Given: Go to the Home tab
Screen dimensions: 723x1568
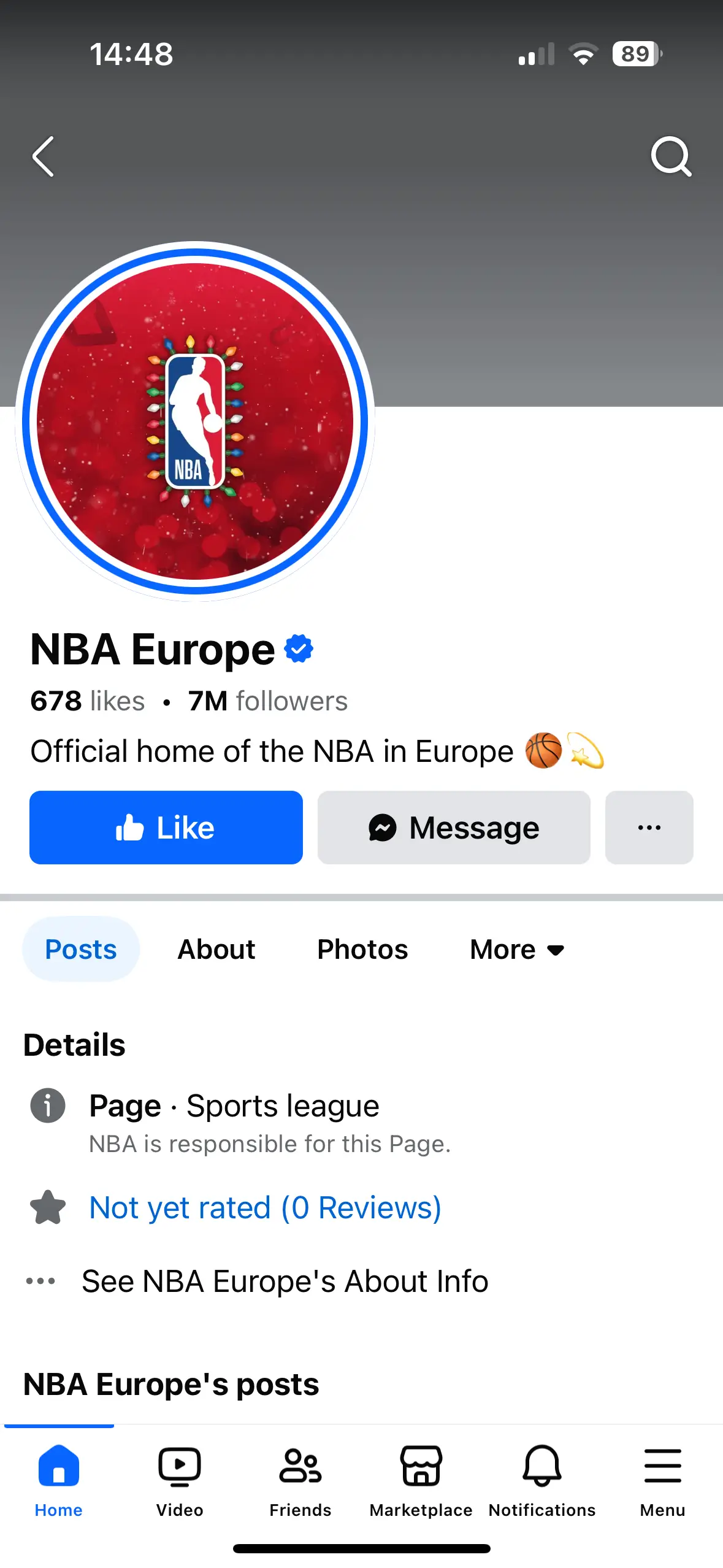Looking at the screenshot, I should pos(58,1480).
